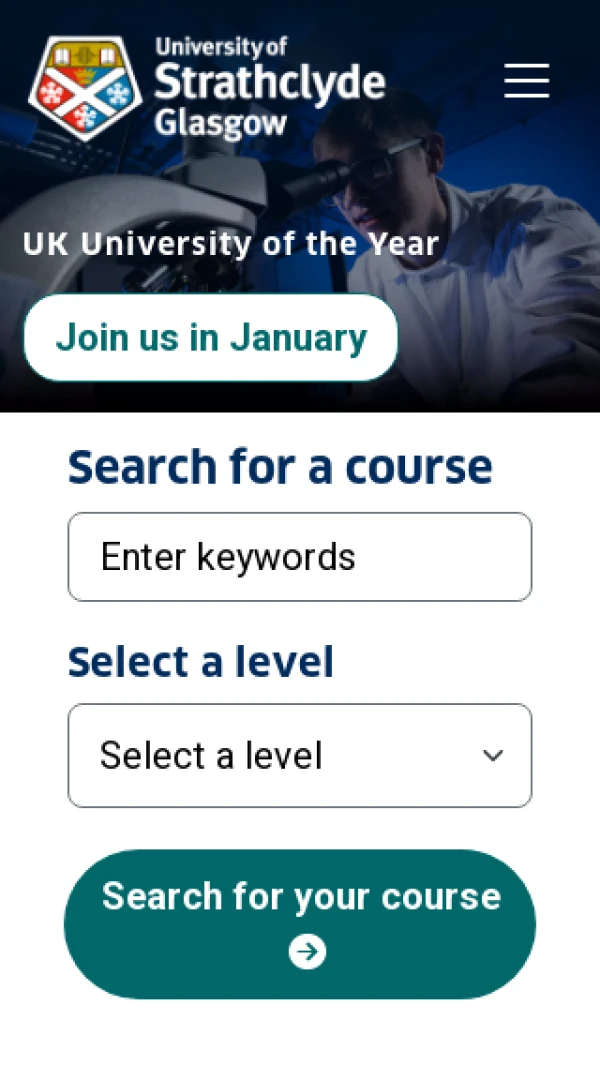Focus the Enter keywords course field
Viewport: 600px width, 1065px height.
(x=300, y=557)
